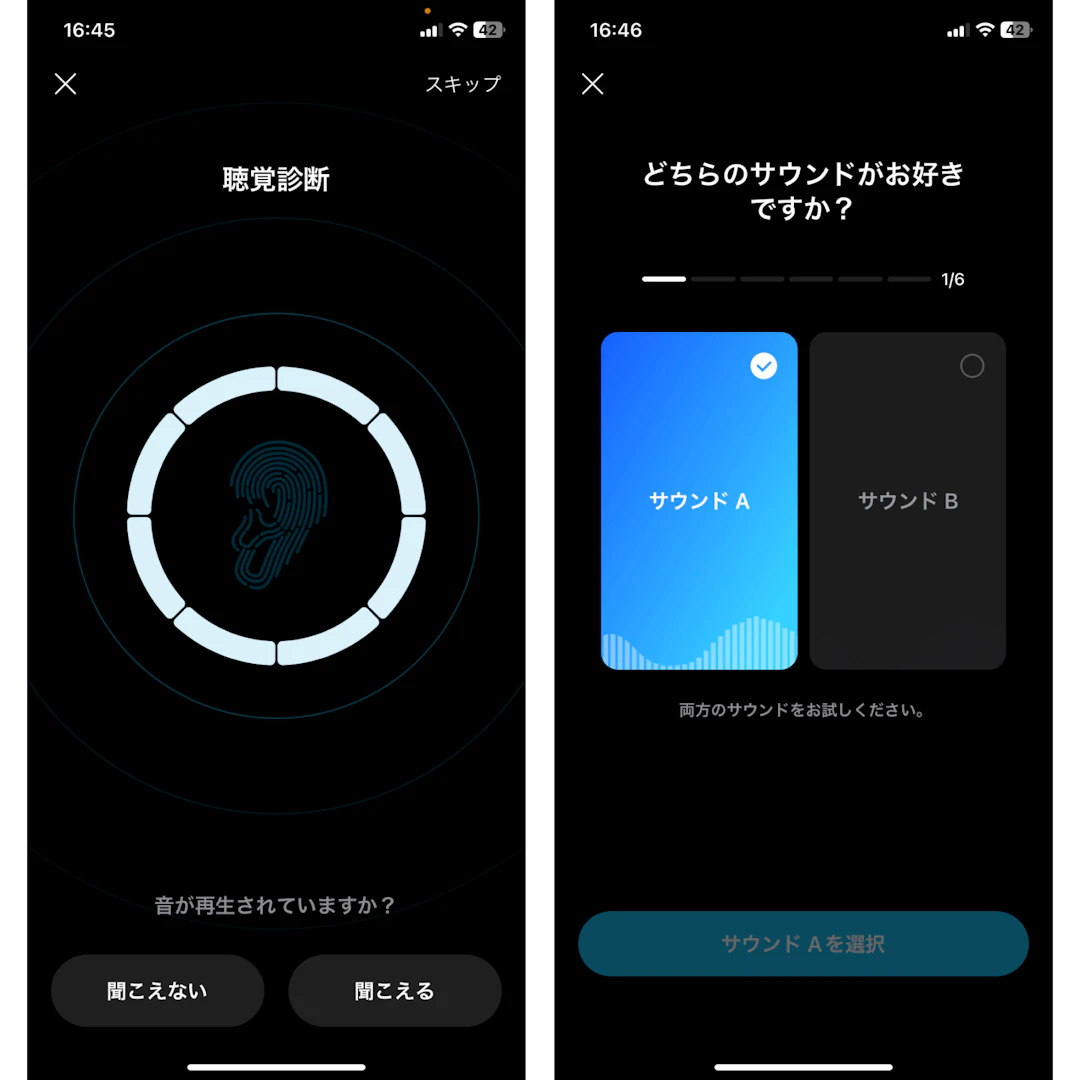
Task: Answer 聞こえる (can hear)
Action: (x=394, y=990)
